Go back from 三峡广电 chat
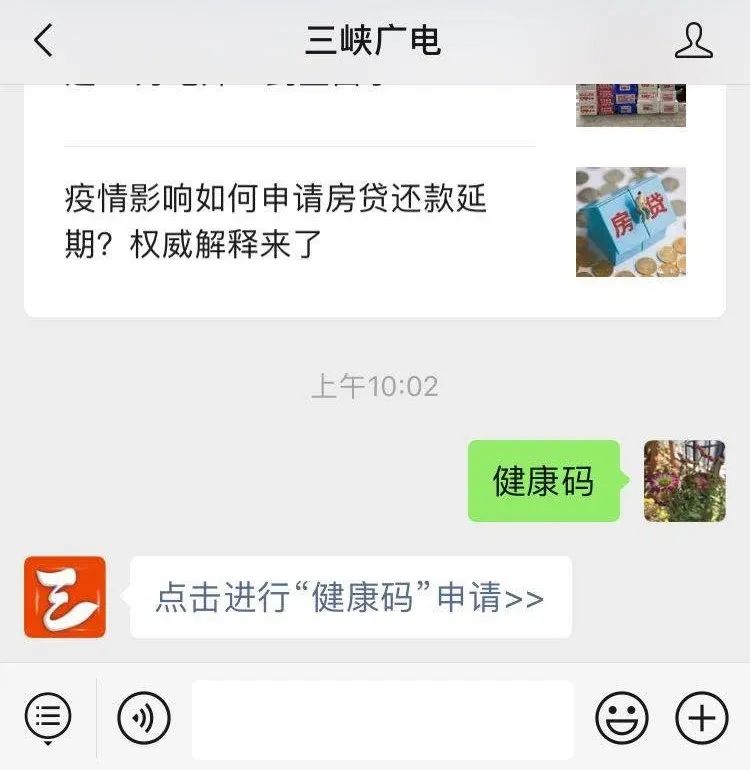Image resolution: width=750 pixels, height=770 pixels. tap(43, 41)
